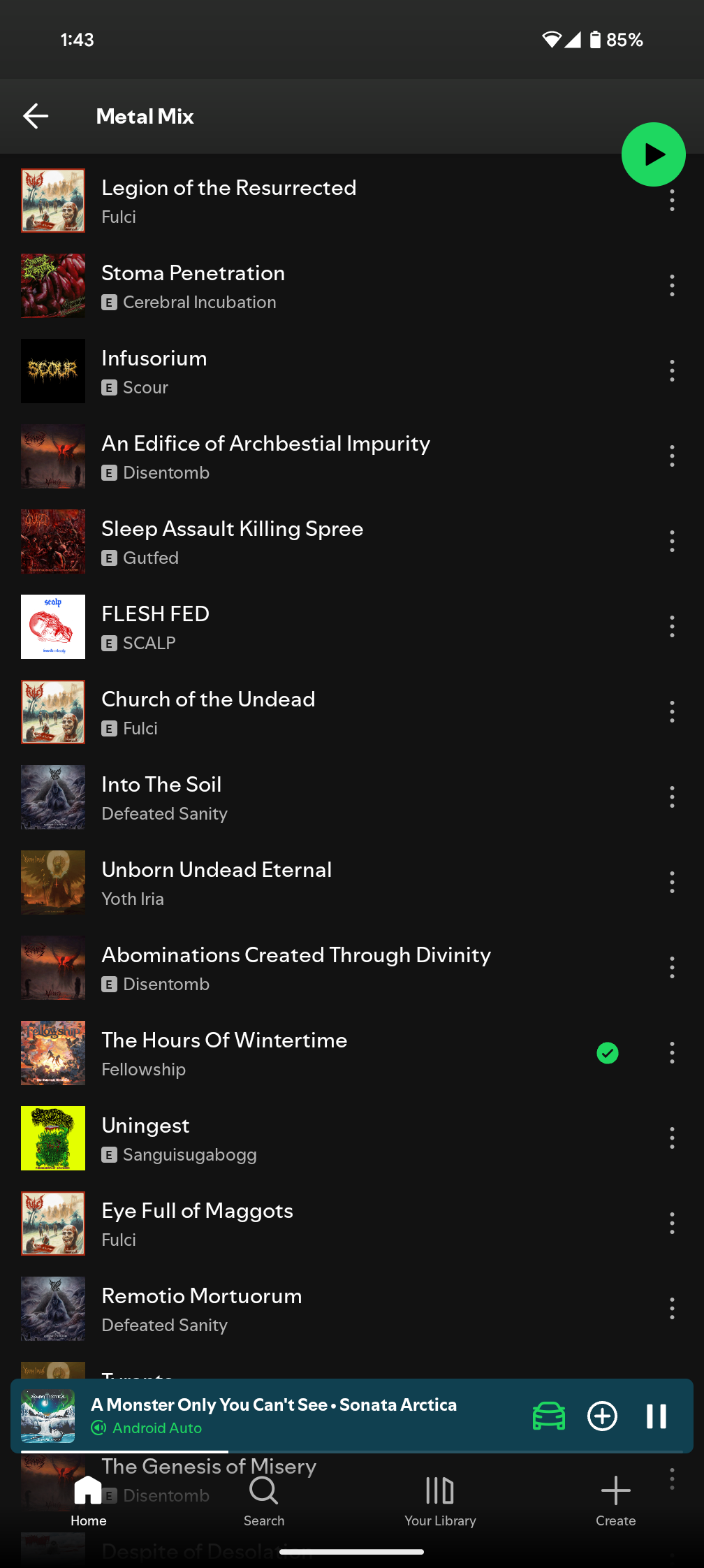Play Church of the Undead
The image size is (704, 1568).
click(x=352, y=712)
